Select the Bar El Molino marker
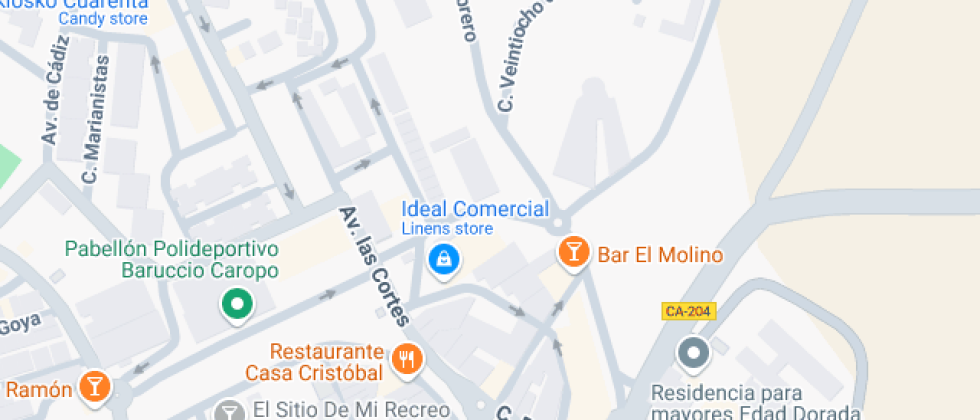 tap(573, 251)
